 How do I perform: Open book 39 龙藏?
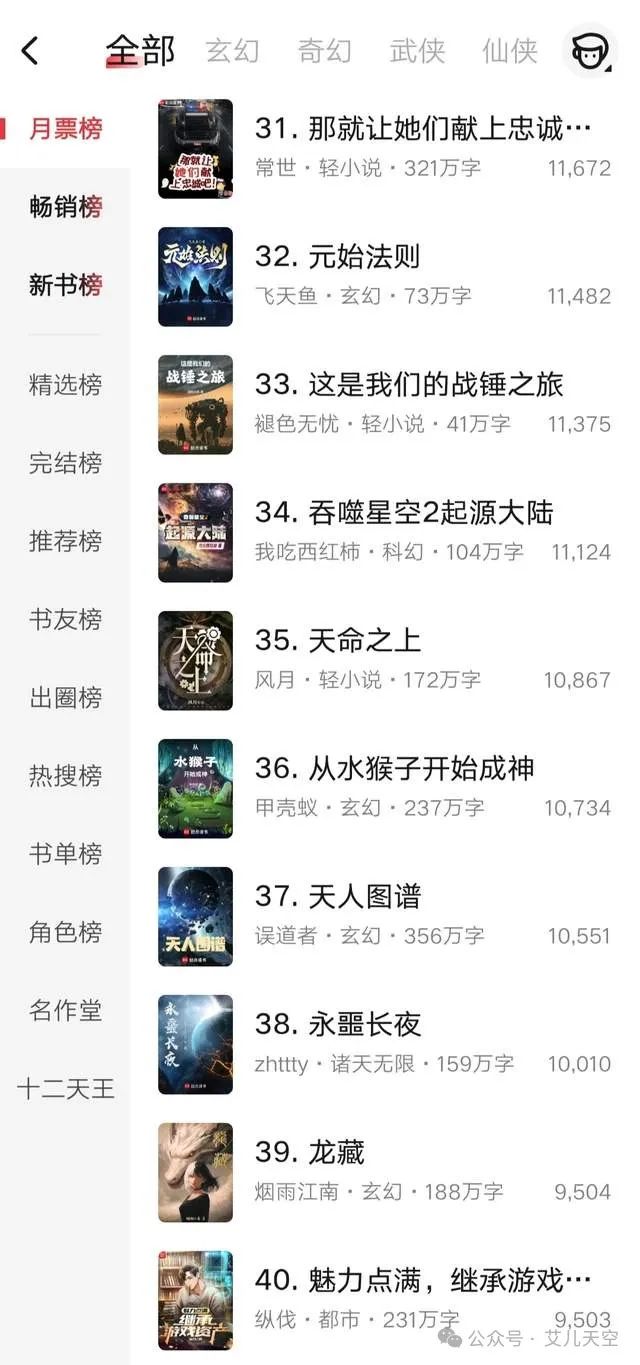(x=385, y=1173)
